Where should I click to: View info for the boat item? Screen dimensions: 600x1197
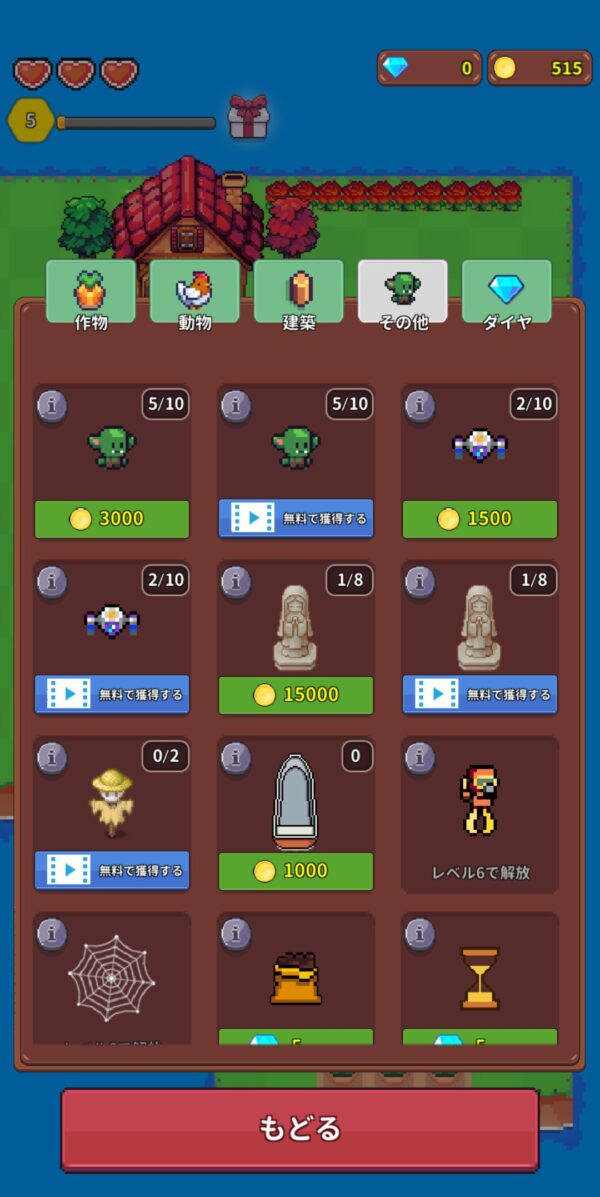(x=236, y=758)
